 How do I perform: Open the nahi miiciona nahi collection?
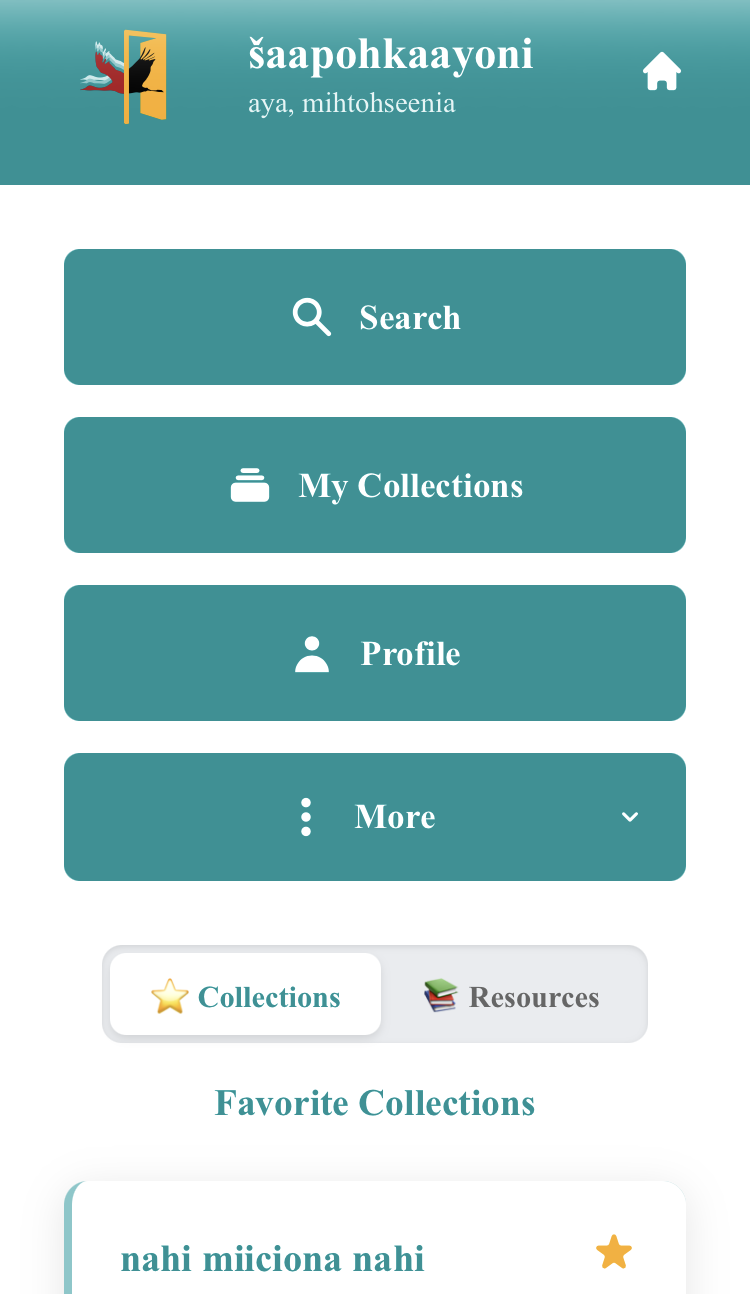click(273, 1260)
